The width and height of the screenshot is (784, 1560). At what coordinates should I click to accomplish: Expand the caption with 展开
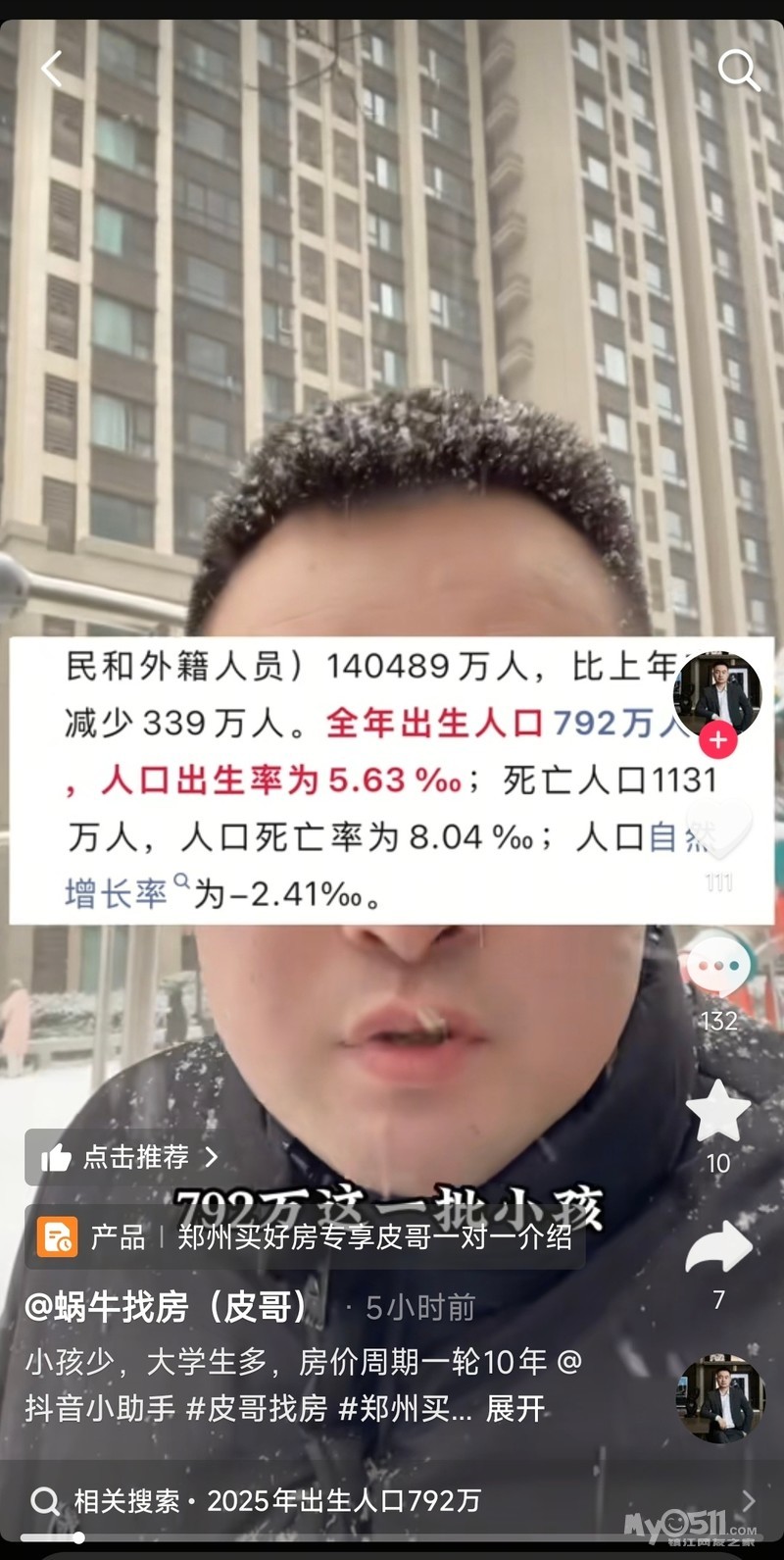[x=515, y=1409]
